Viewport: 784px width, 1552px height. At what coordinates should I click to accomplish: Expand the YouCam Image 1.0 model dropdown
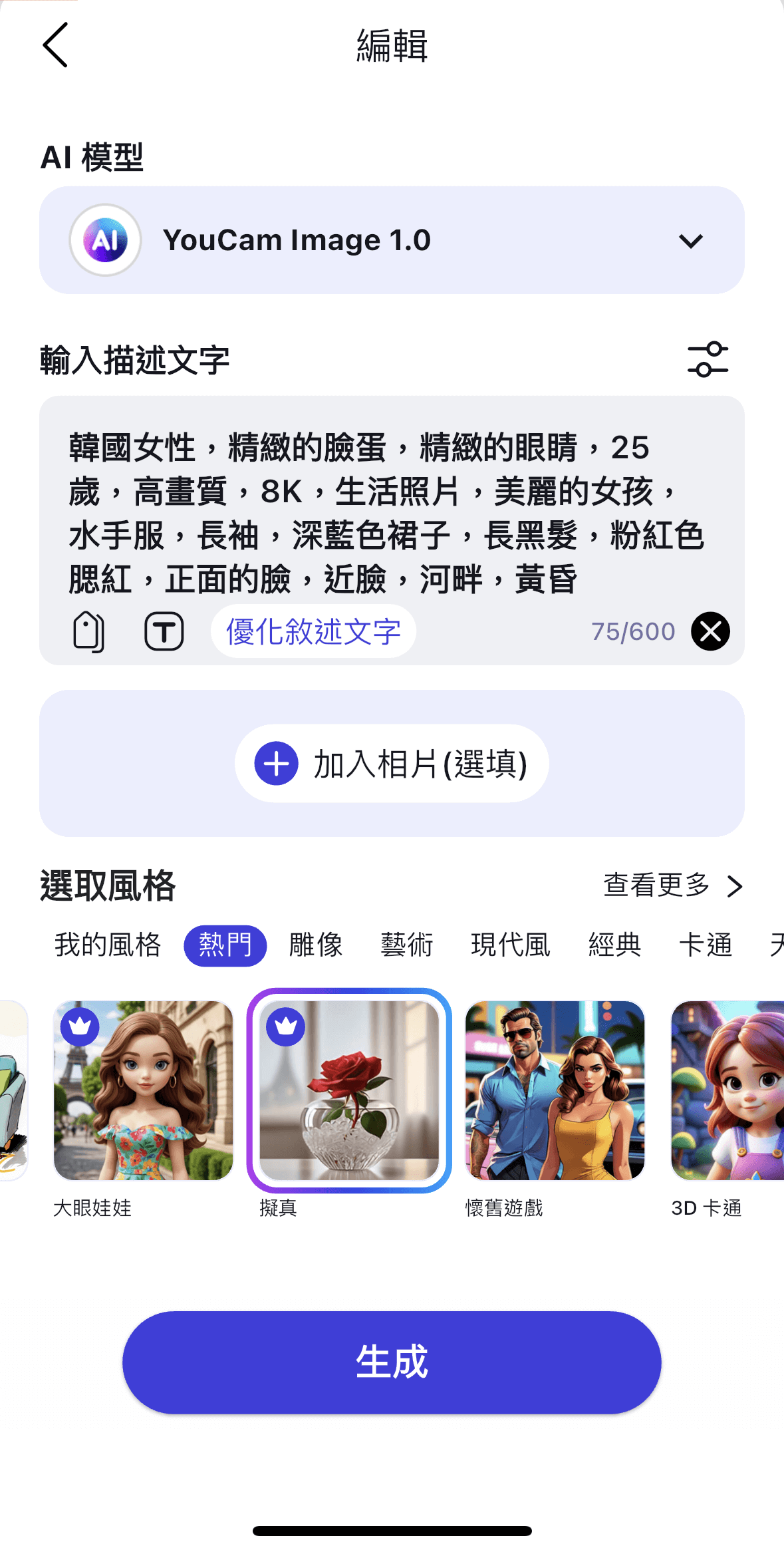690,241
